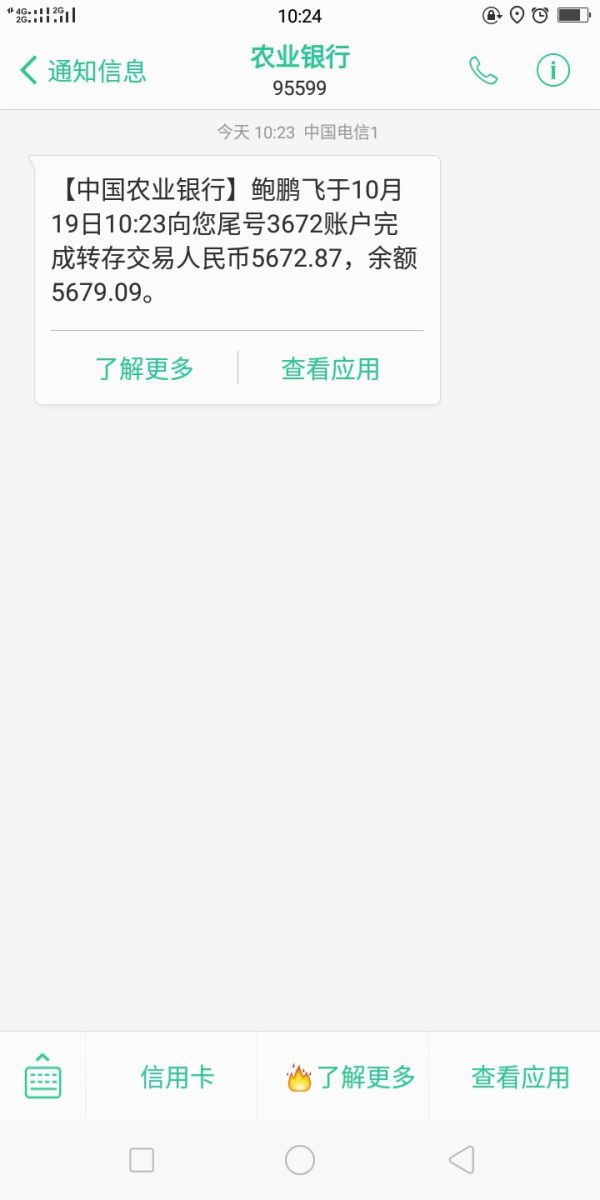Show the keyboard input toggle
600x1200 pixels.
click(x=43, y=1076)
